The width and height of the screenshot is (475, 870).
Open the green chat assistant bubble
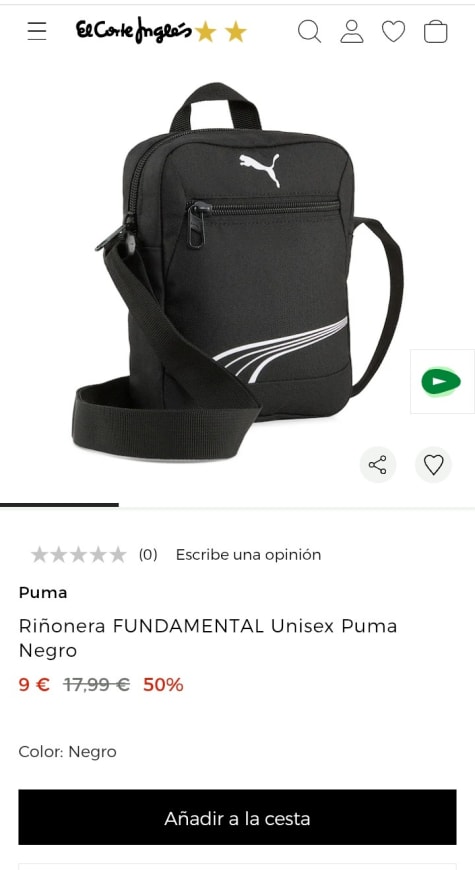tap(442, 382)
